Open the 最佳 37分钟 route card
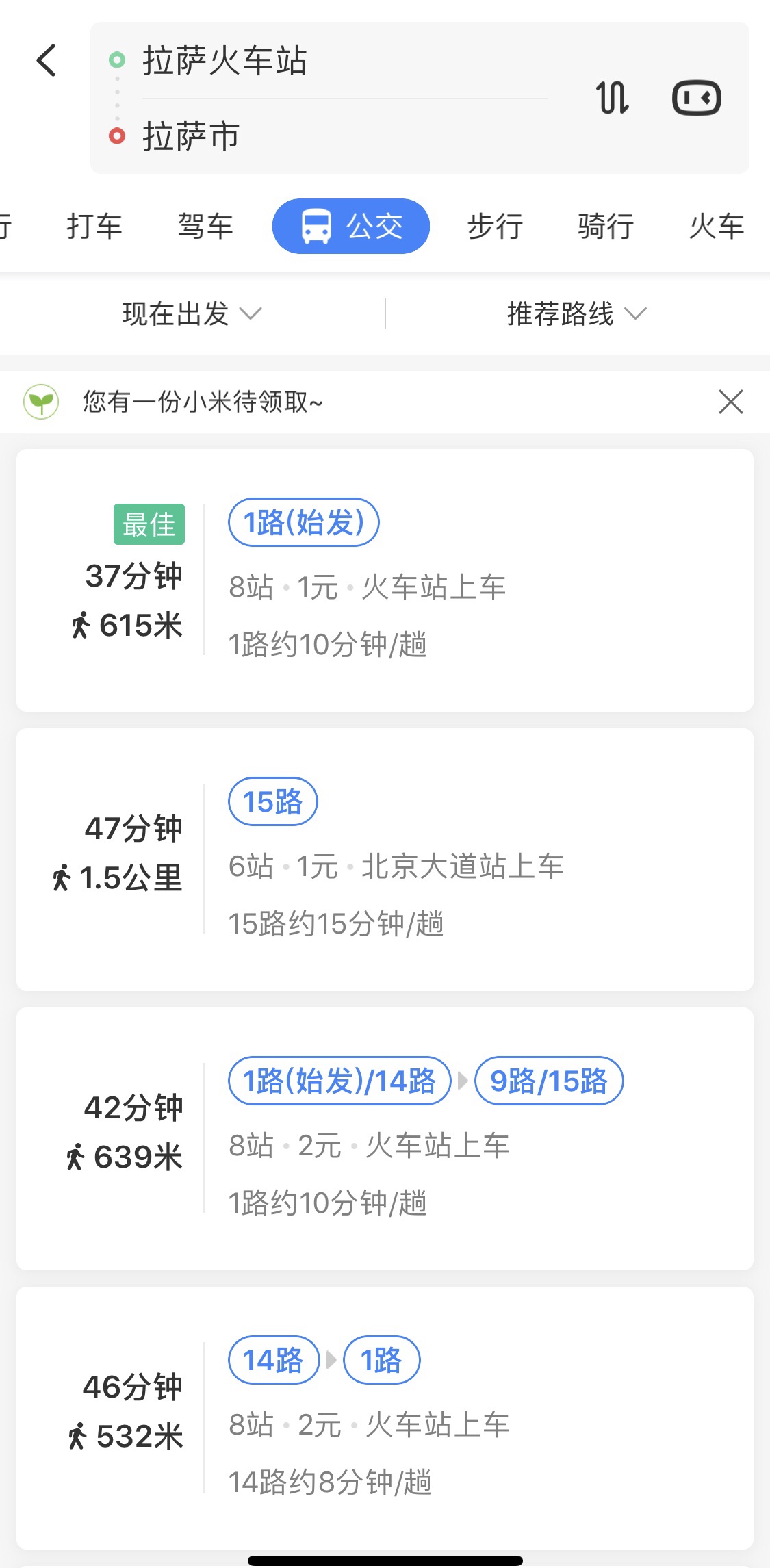 [x=385, y=580]
